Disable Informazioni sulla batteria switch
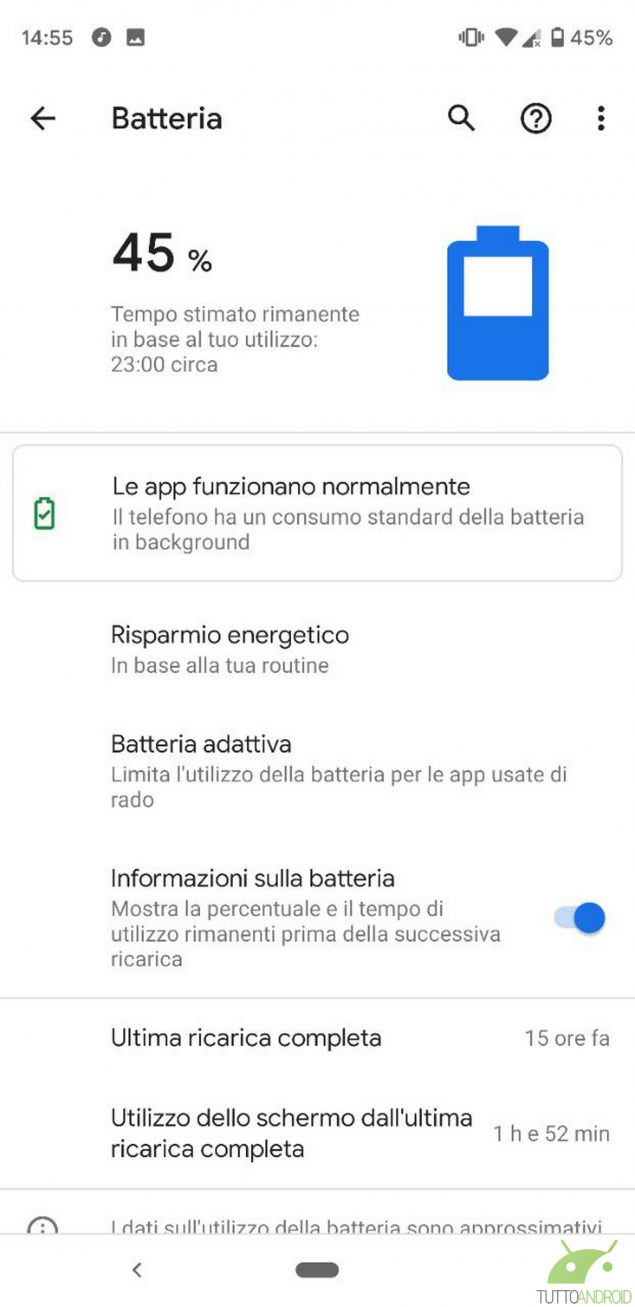Screen dimensions: 635x1307 (x=580, y=917)
